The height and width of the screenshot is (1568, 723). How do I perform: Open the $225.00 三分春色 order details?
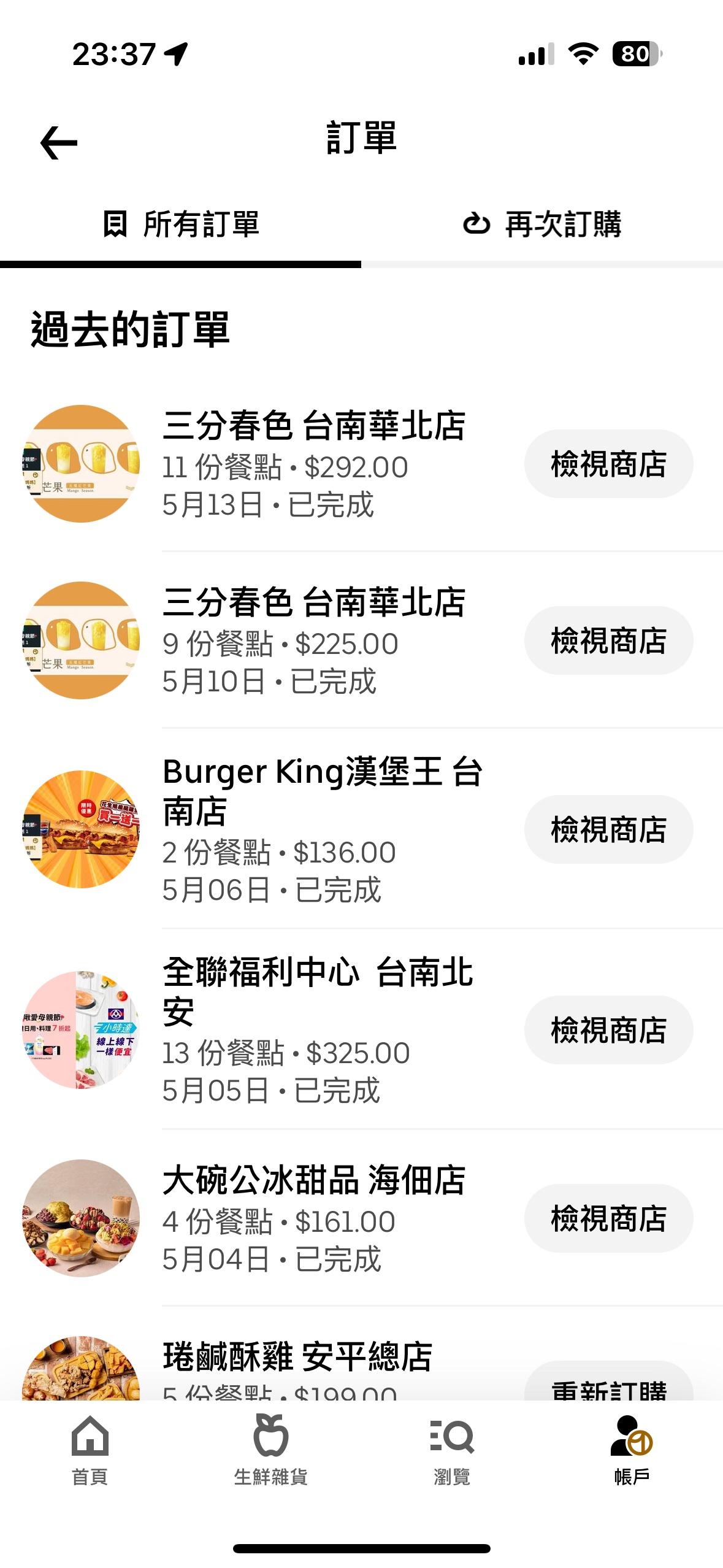coord(313,642)
